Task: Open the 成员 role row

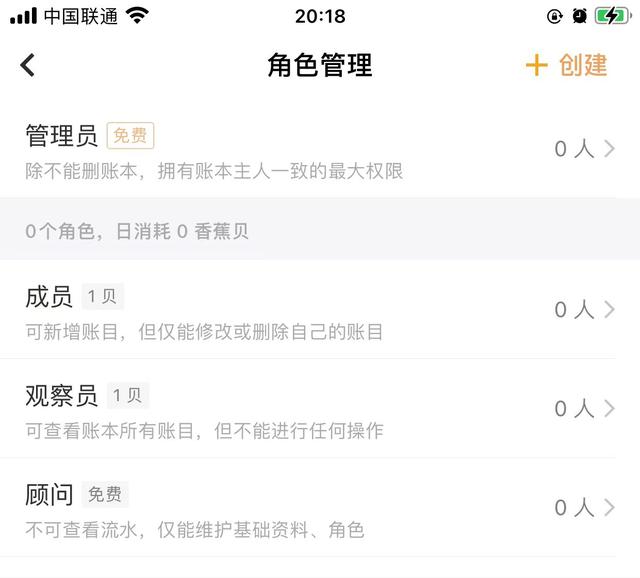Action: coord(320,310)
